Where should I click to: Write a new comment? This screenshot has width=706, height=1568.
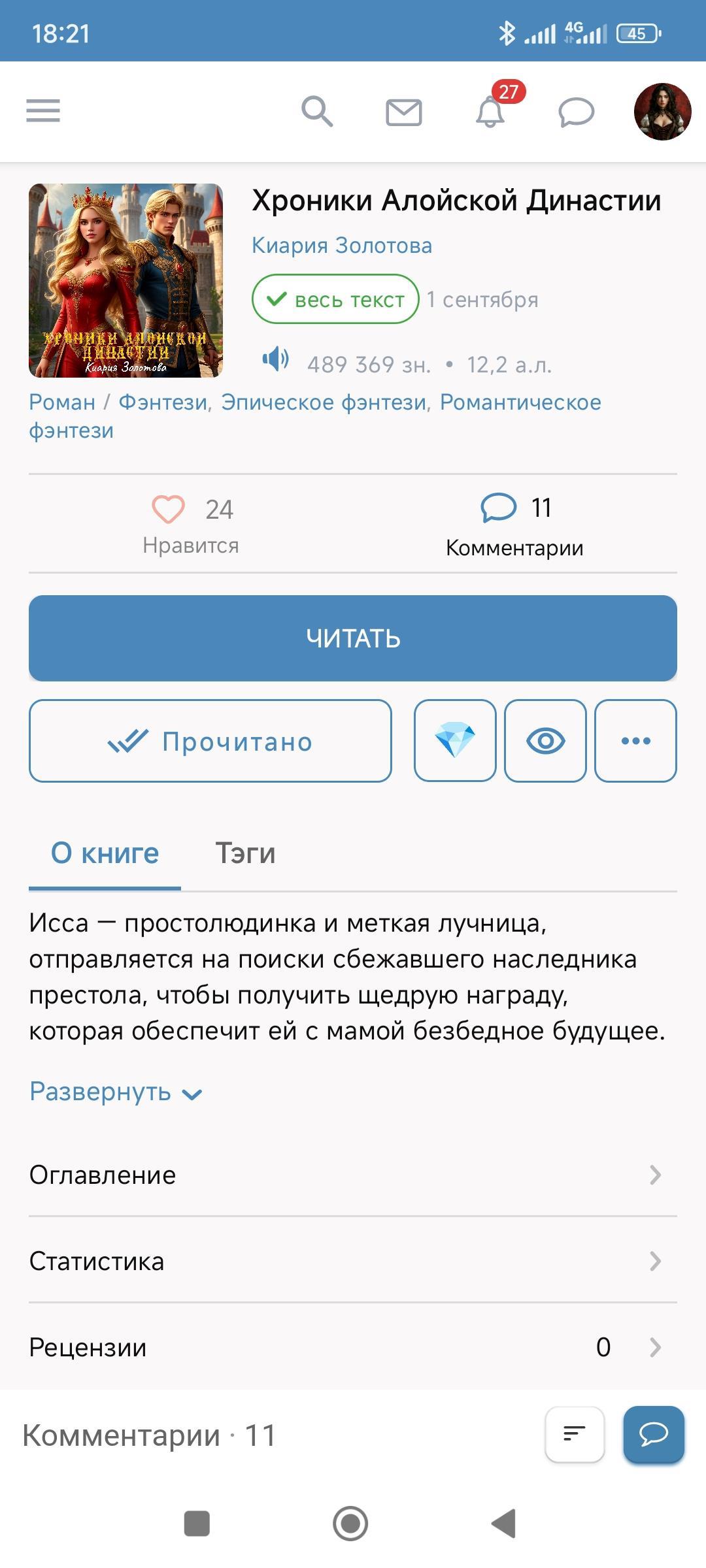pos(653,1434)
